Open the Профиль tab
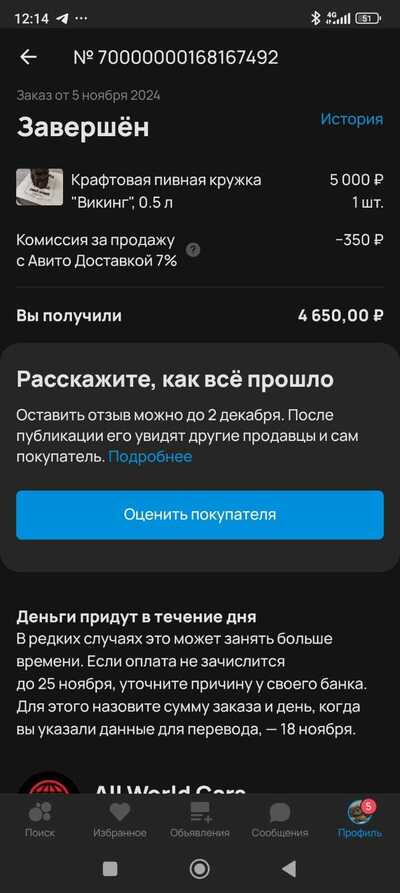The image size is (400, 893). pos(360,820)
